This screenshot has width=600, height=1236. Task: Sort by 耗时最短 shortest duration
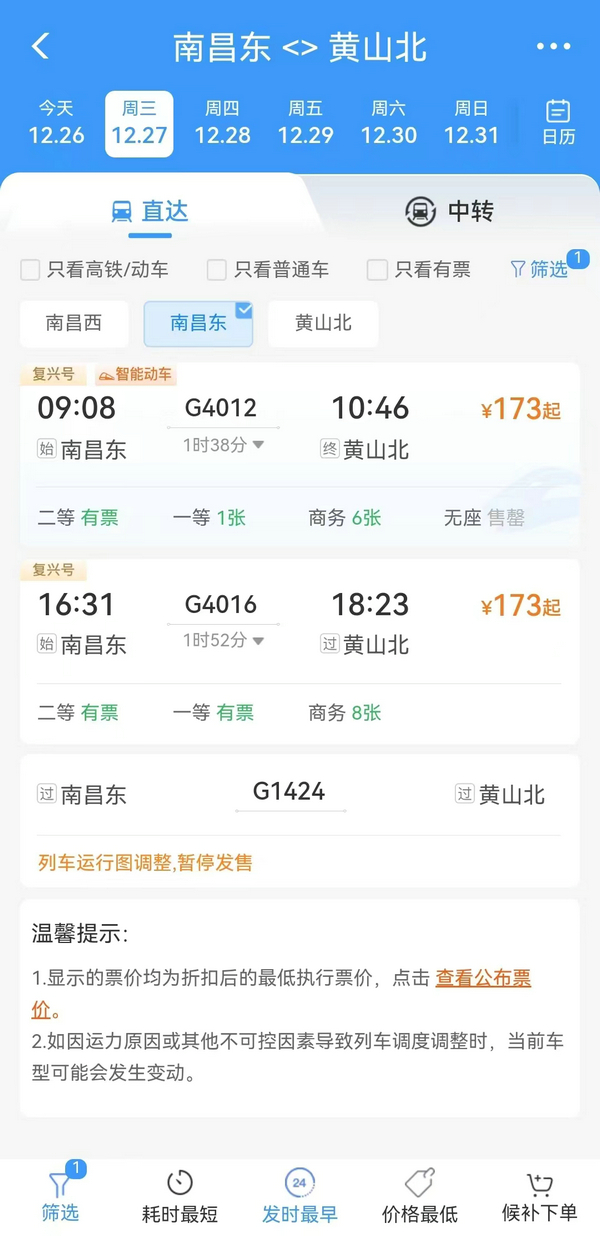(x=180, y=1196)
